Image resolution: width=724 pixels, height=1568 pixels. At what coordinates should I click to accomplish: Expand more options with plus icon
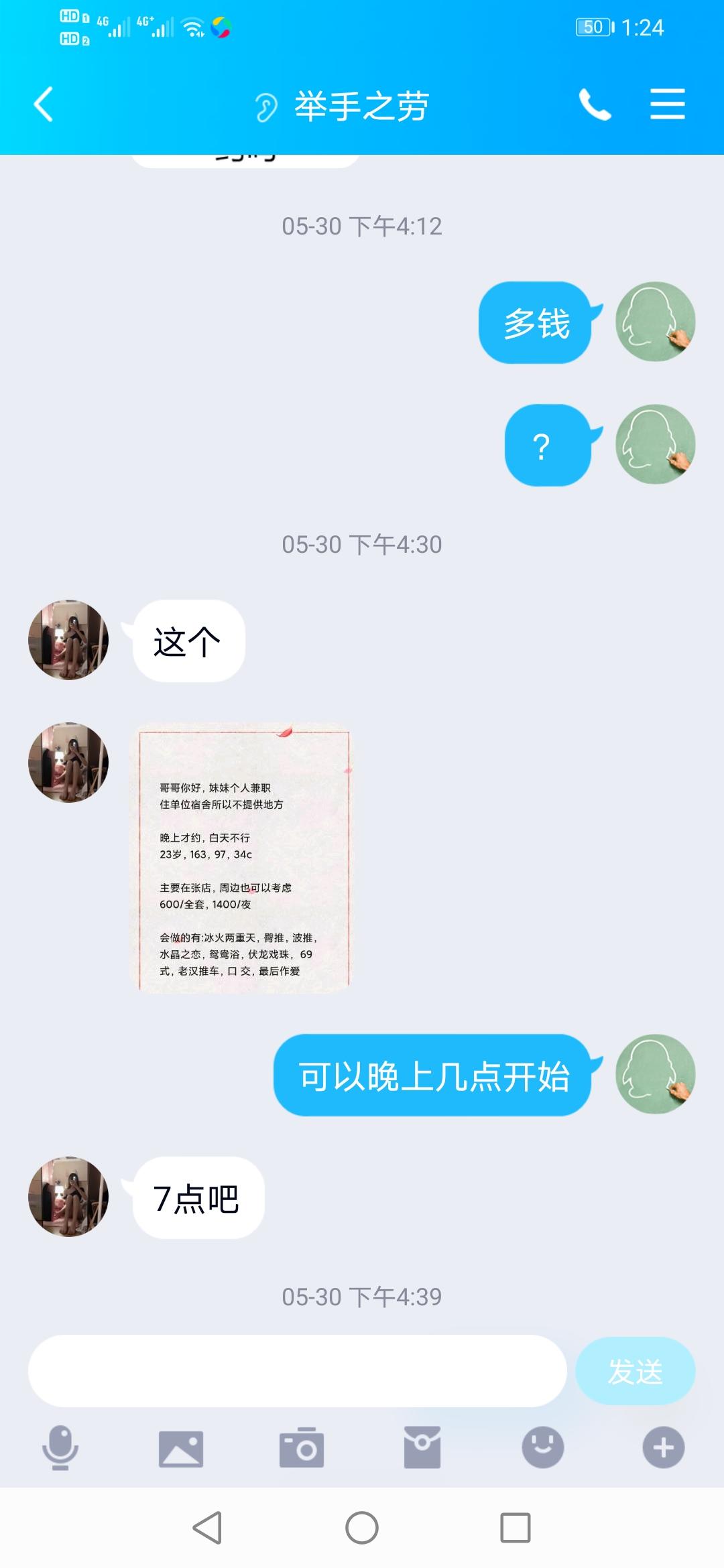click(664, 1447)
